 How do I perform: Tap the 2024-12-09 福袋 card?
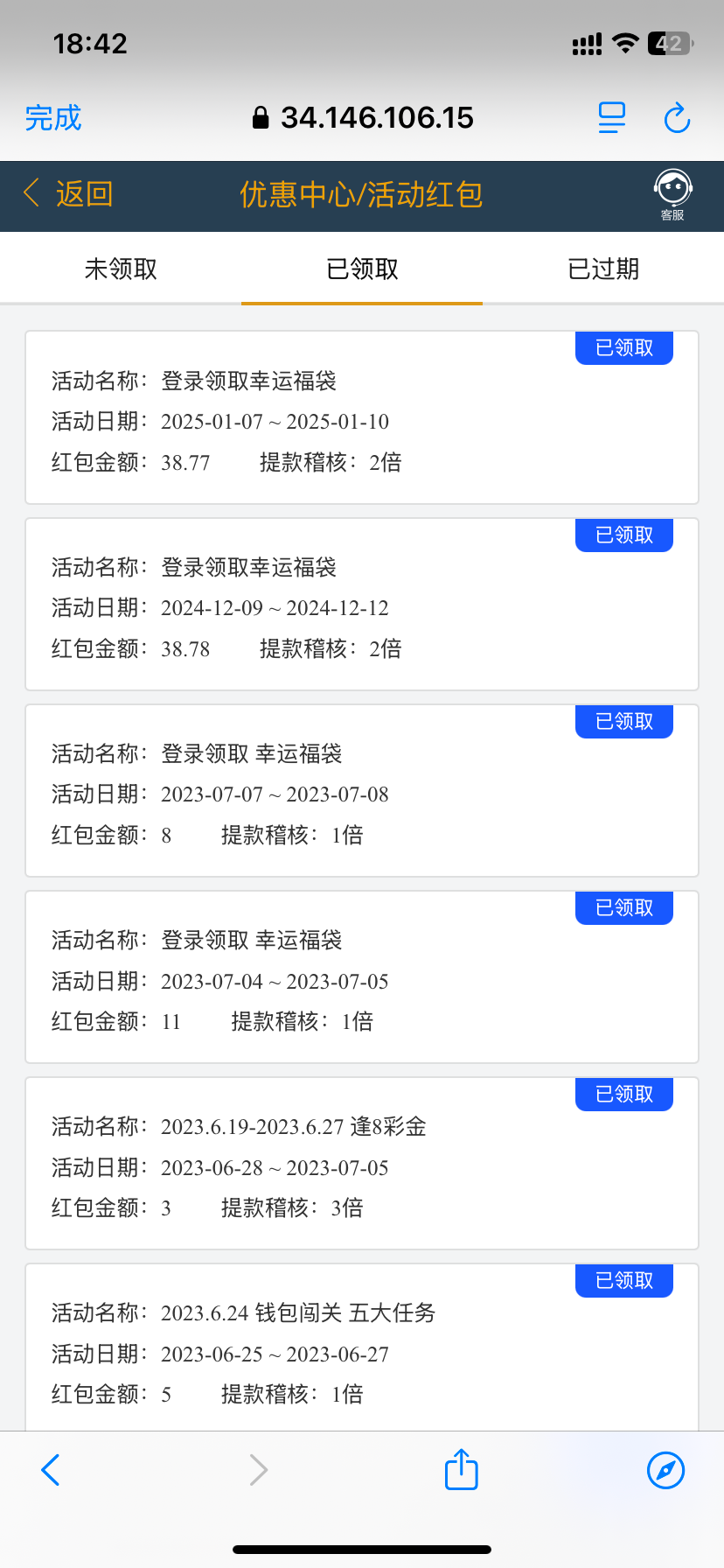point(362,604)
